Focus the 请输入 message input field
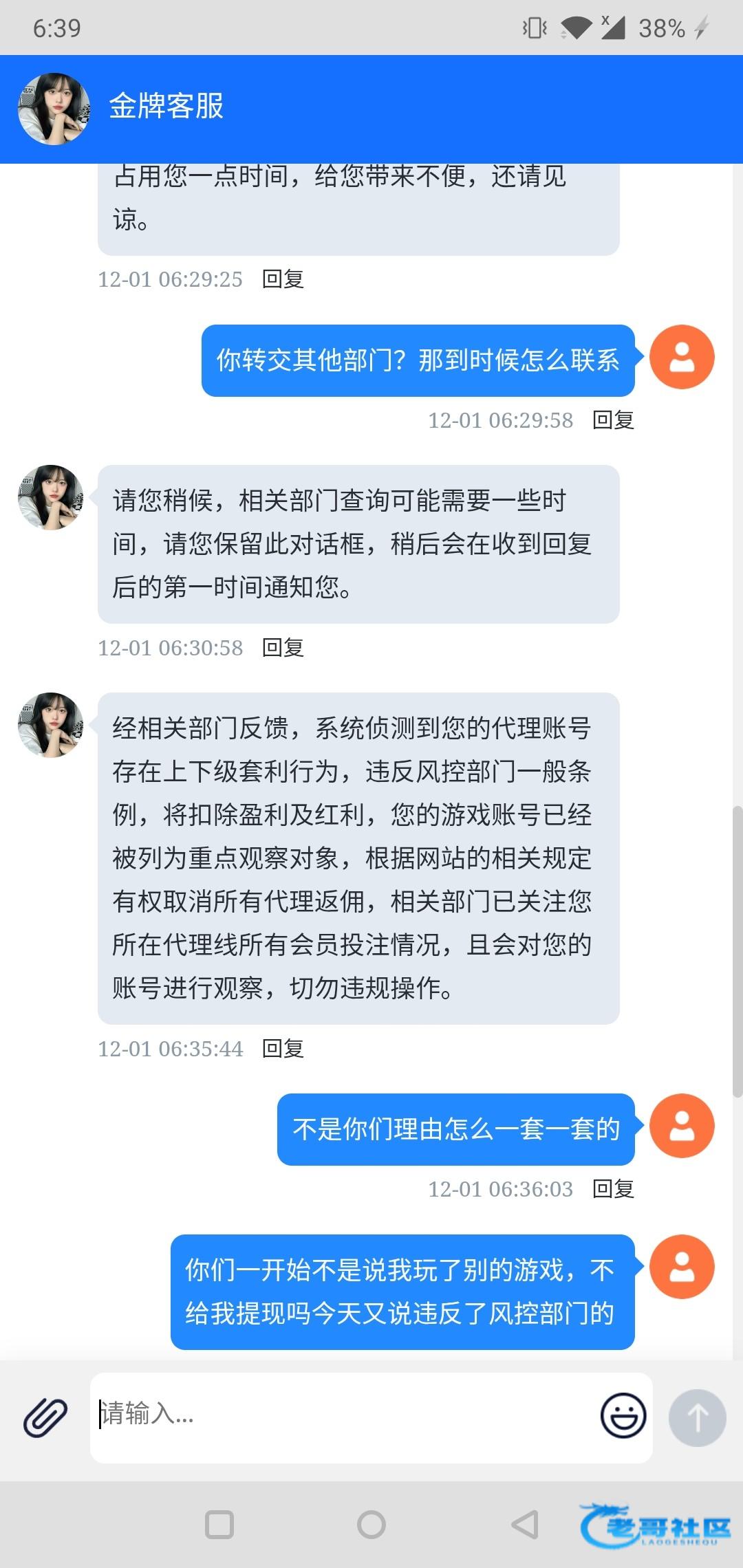 pos(344,1415)
